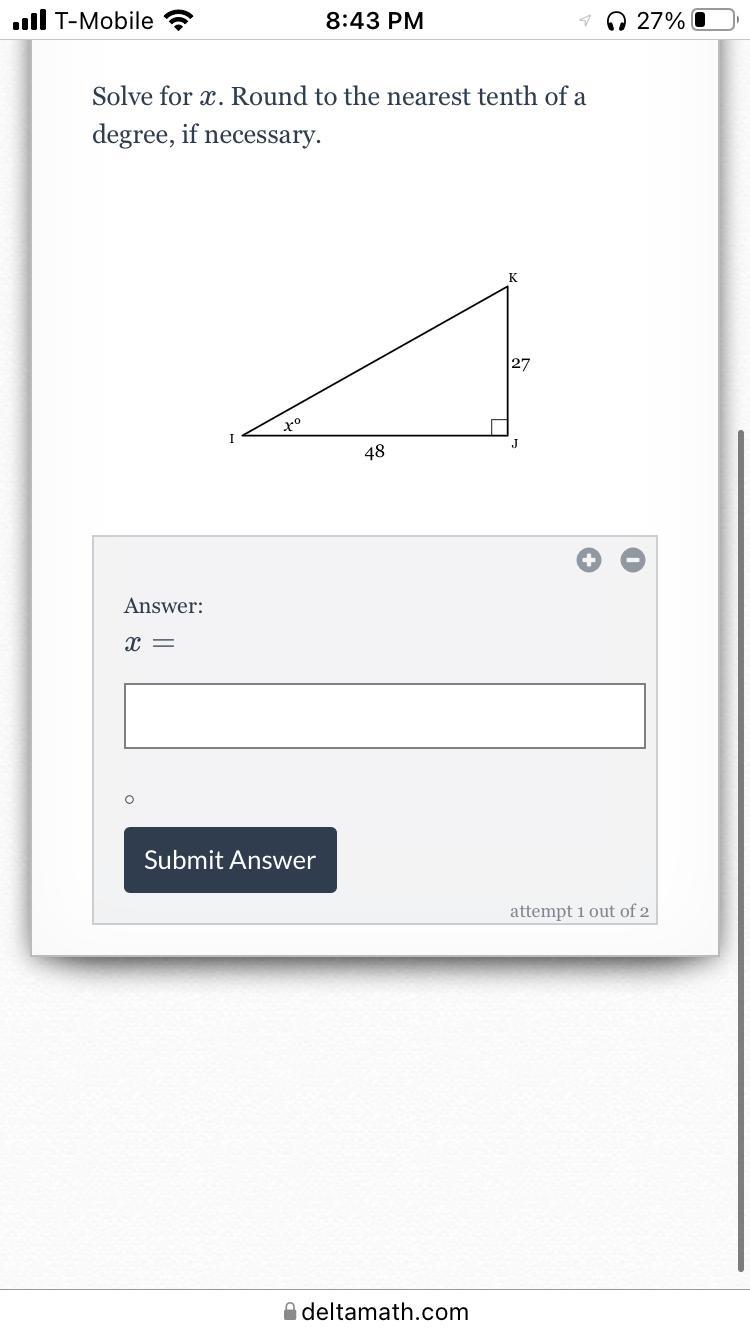Tap the answer input field for x
The width and height of the screenshot is (750, 1334).
coord(384,716)
